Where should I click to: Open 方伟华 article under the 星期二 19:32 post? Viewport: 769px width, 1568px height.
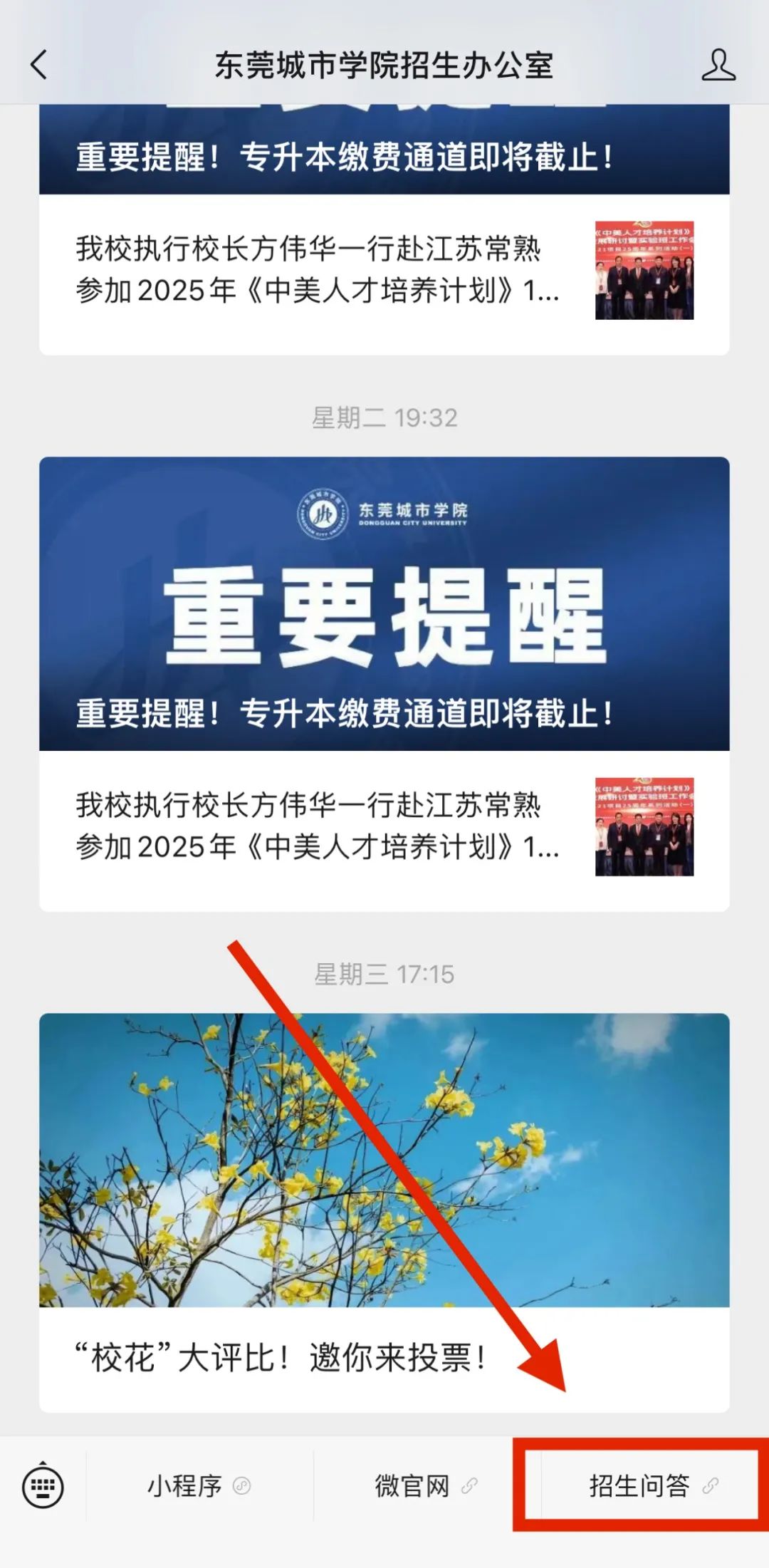[x=384, y=826]
